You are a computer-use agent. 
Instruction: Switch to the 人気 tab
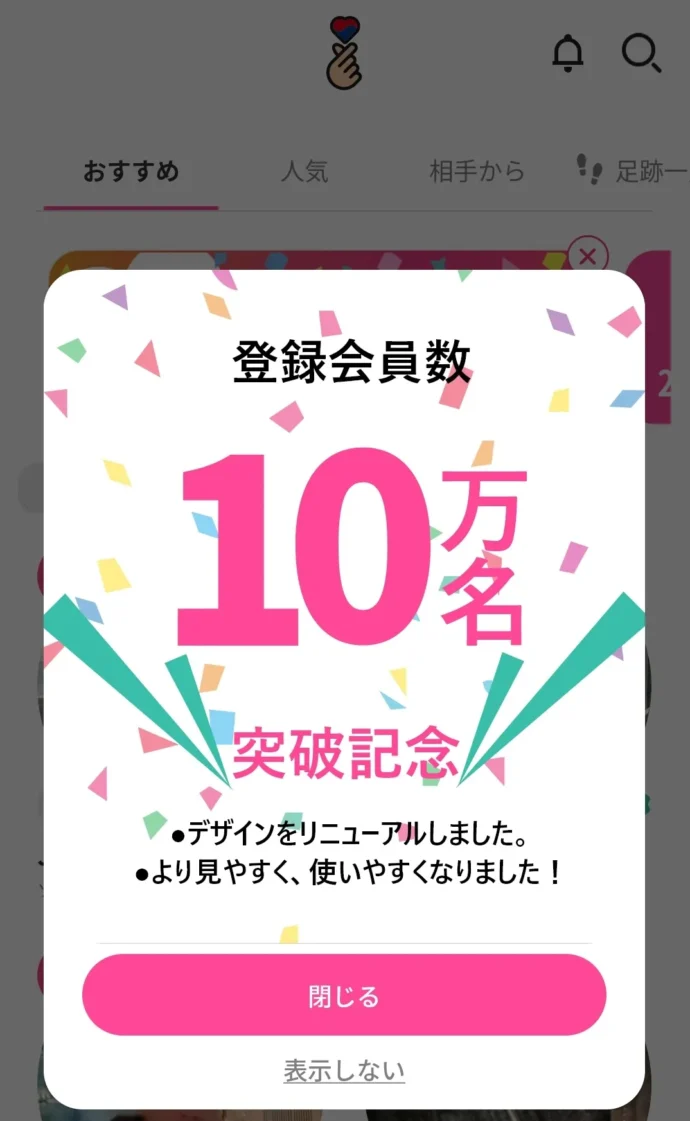coord(304,171)
